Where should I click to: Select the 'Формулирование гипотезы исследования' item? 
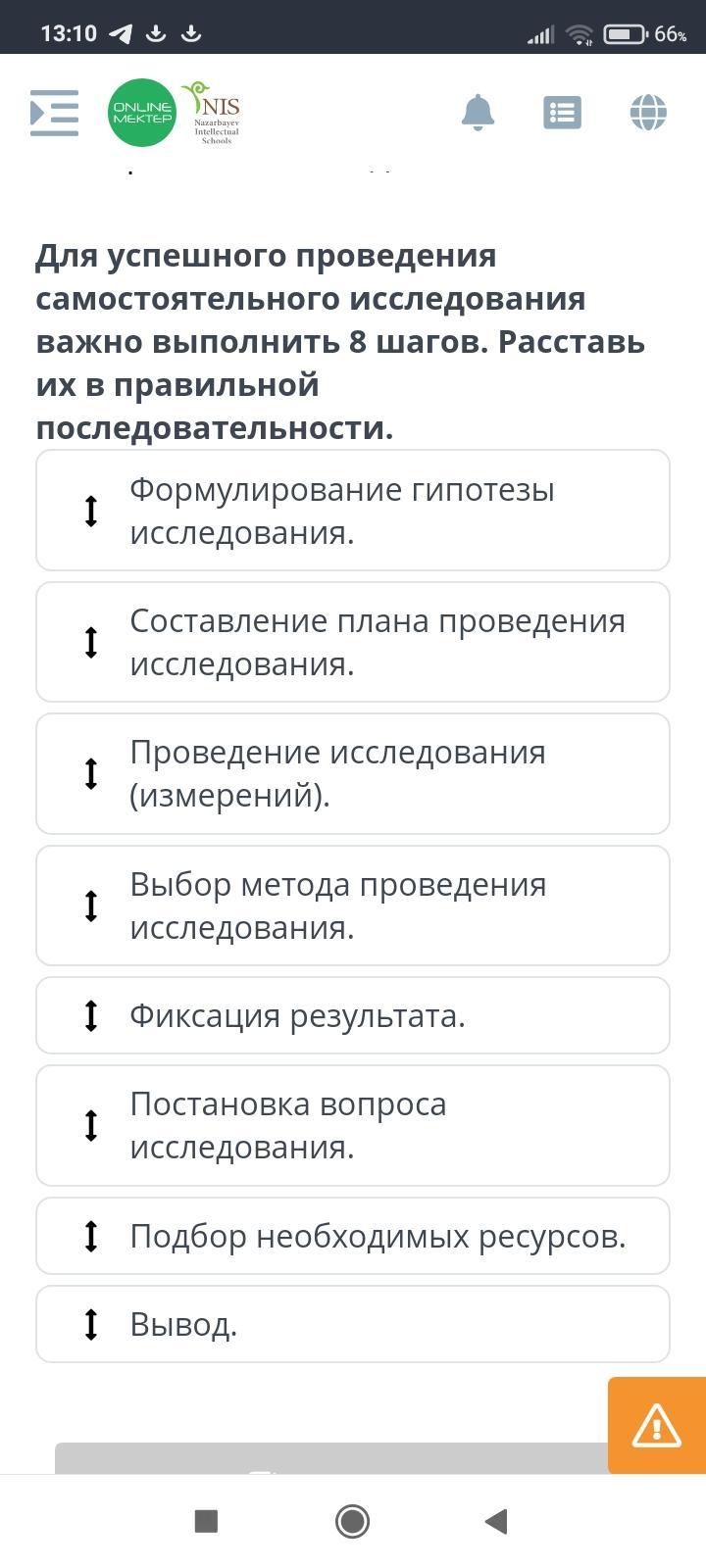pyautogui.click(x=353, y=511)
